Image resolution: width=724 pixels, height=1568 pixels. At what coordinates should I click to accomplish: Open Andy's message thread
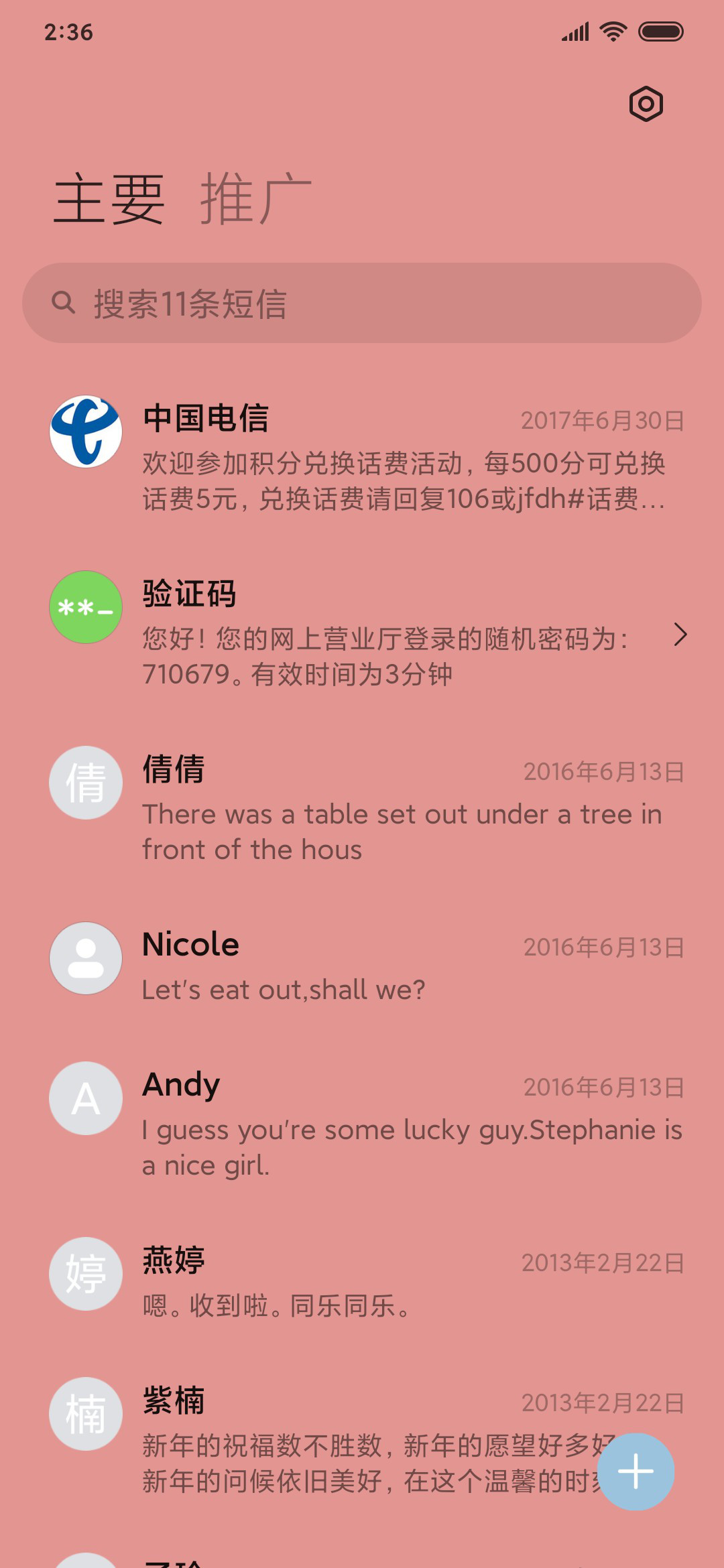(x=362, y=1121)
